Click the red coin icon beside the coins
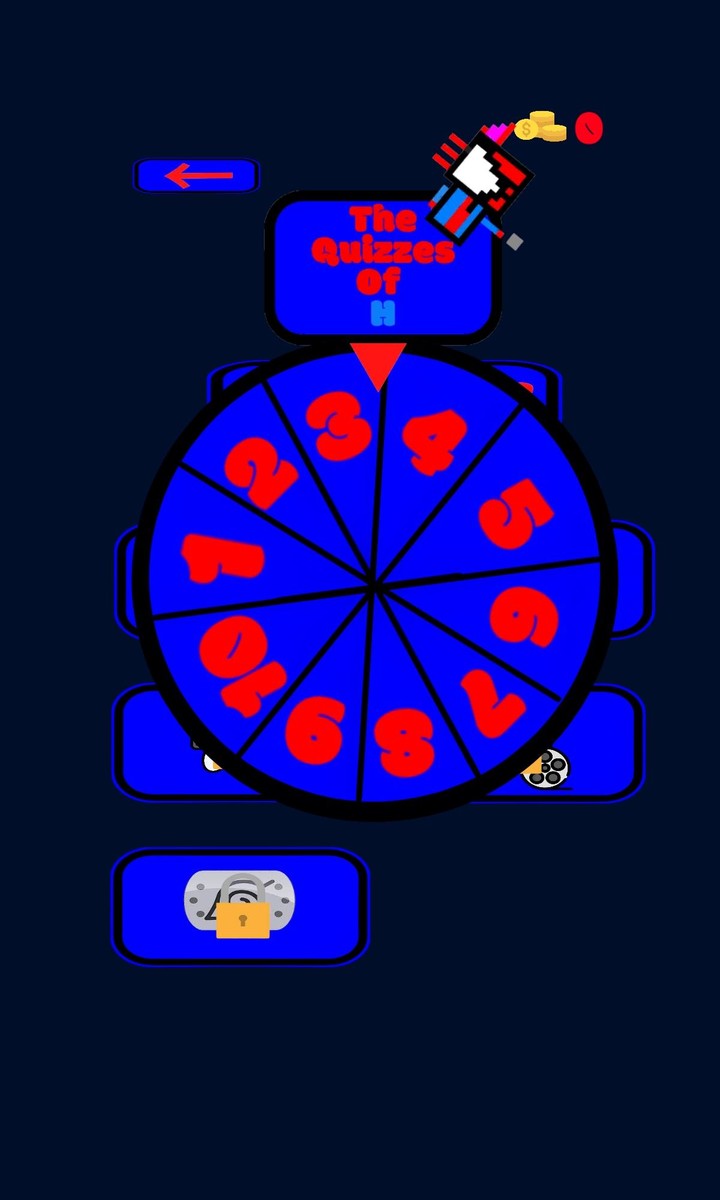 point(589,128)
